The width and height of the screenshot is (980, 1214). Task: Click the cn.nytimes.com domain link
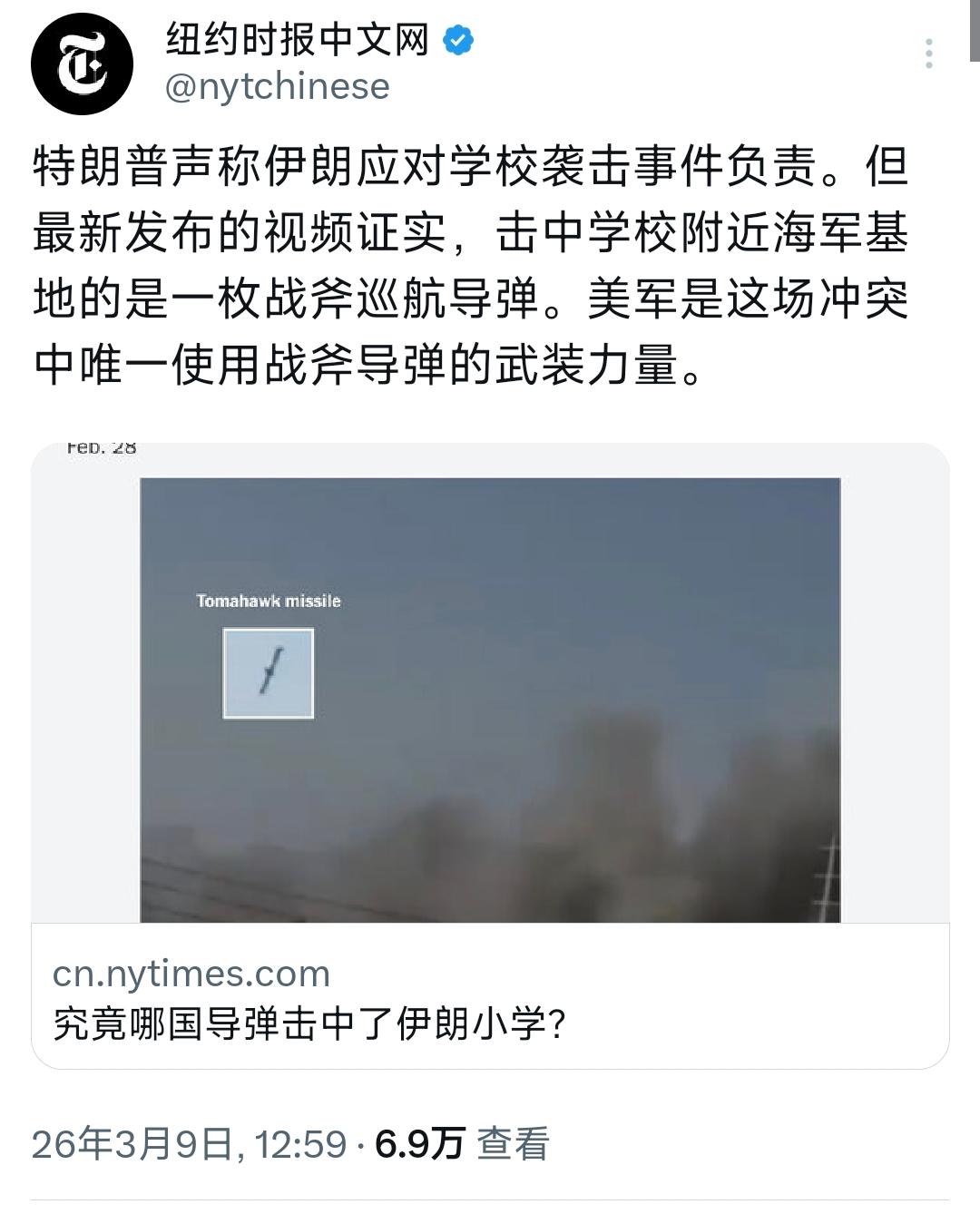click(189, 975)
